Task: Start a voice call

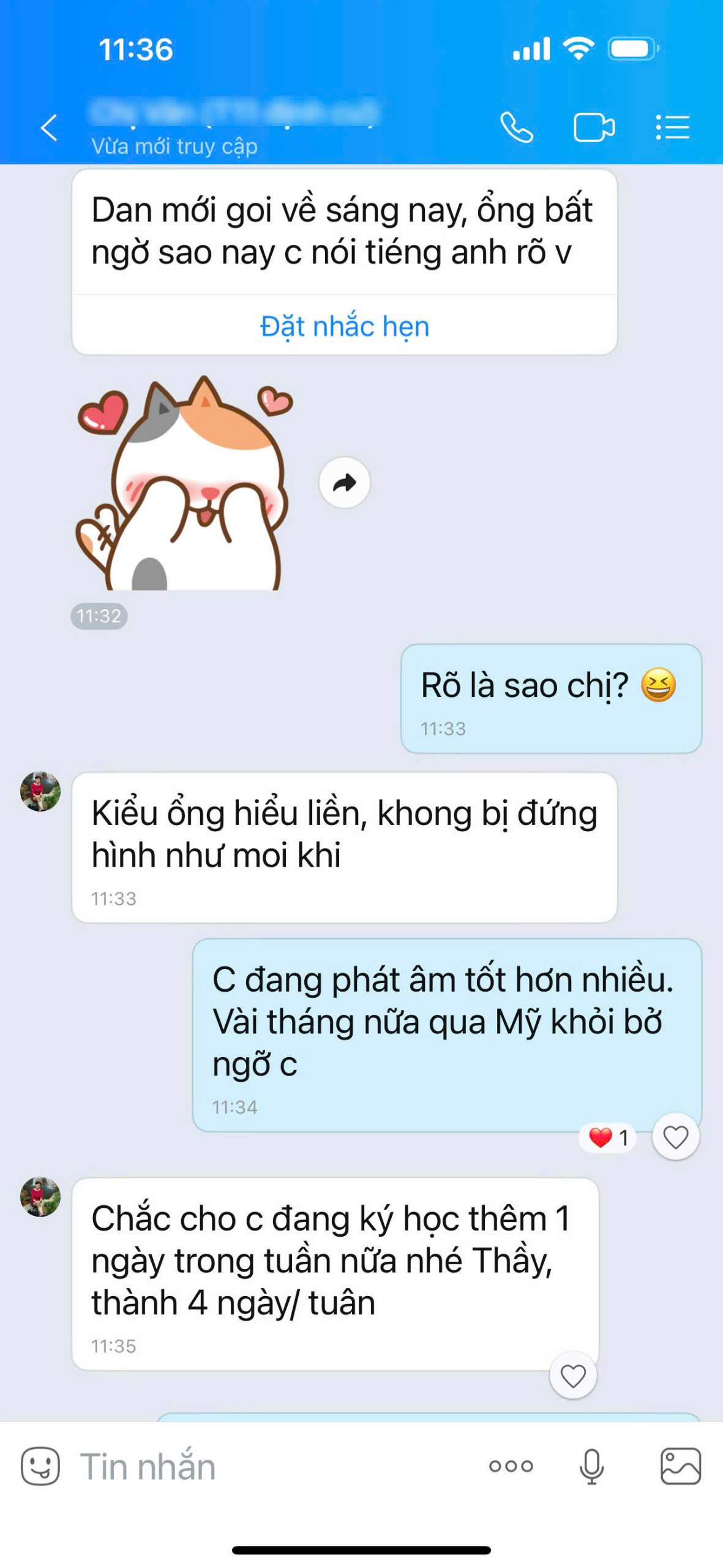Action: pos(517,128)
